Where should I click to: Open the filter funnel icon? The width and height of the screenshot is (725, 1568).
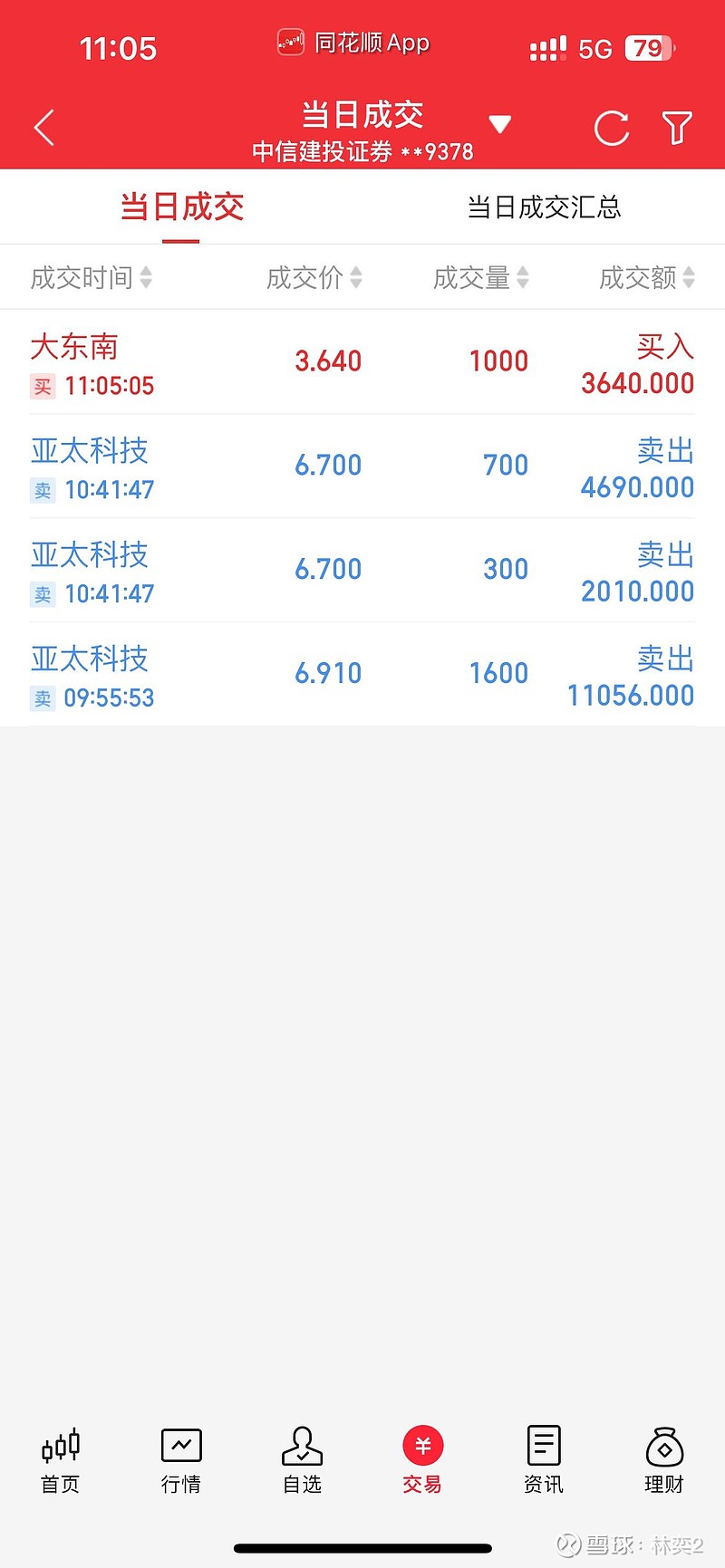click(x=677, y=129)
